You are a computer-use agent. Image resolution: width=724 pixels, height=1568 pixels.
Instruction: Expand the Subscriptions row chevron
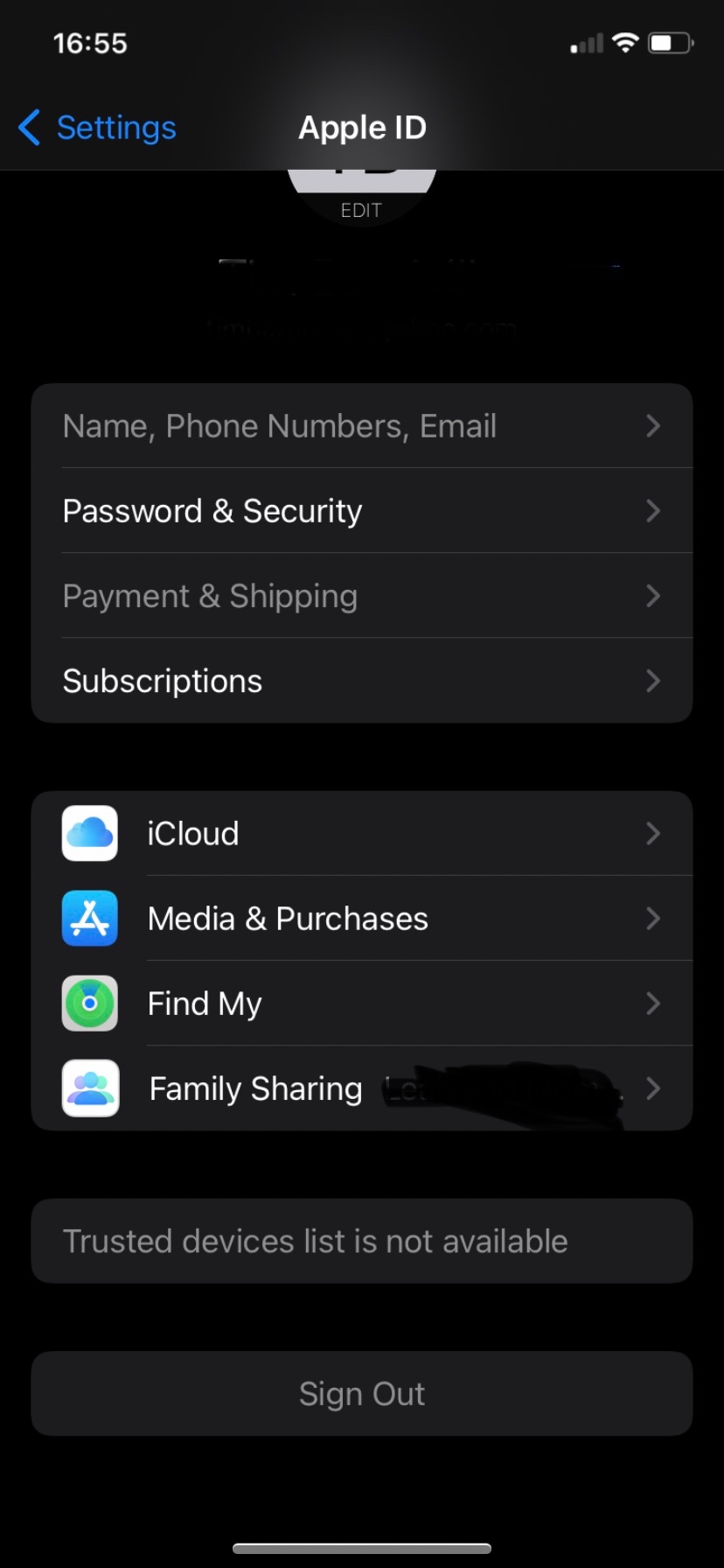pyautogui.click(x=652, y=681)
